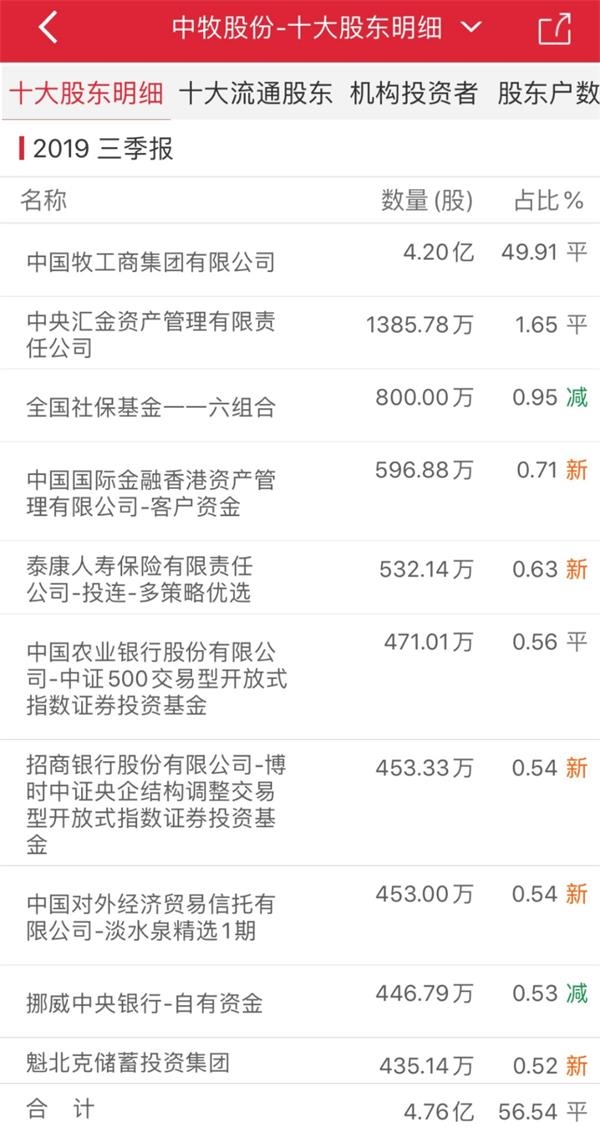The width and height of the screenshot is (600, 1139).
Task: Share this shareholder details page
Action: (x=554, y=29)
